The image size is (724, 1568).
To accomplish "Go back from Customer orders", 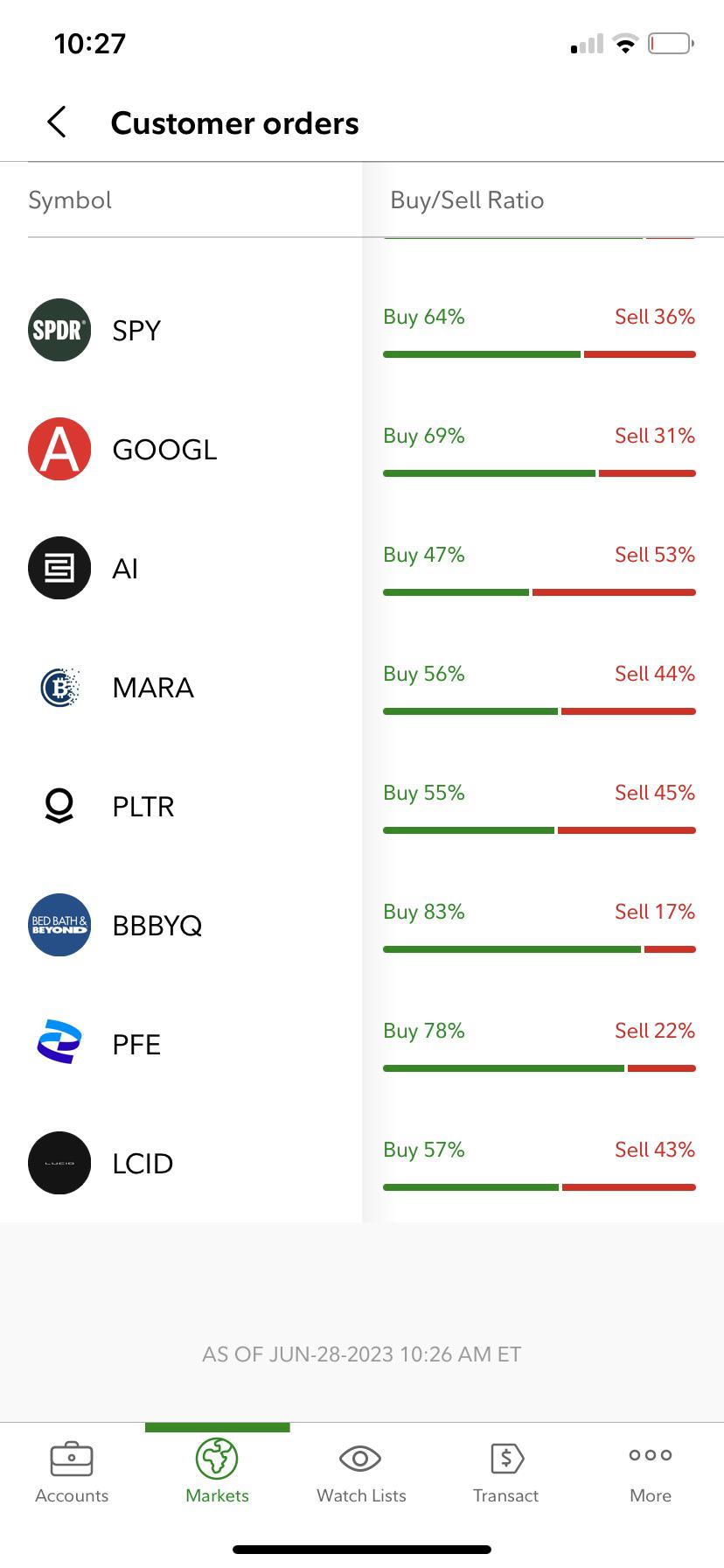I will [57, 122].
